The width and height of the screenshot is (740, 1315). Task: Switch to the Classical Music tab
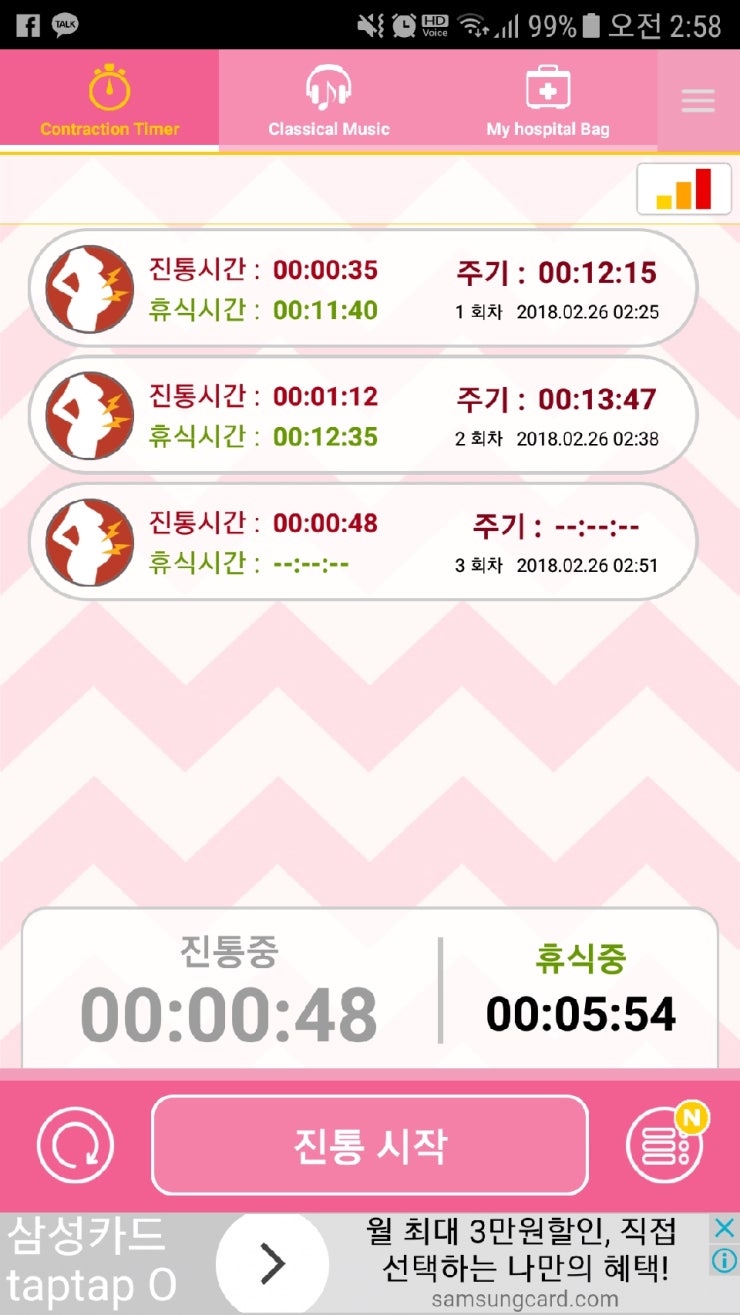pos(328,100)
